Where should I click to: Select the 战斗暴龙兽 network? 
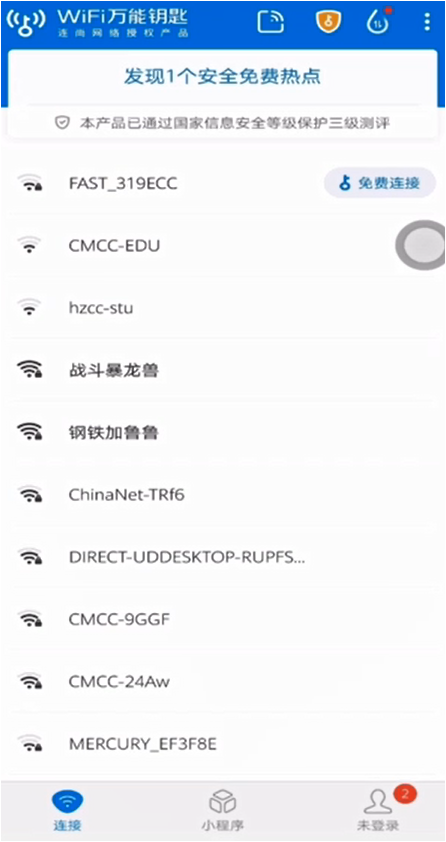coord(223,370)
